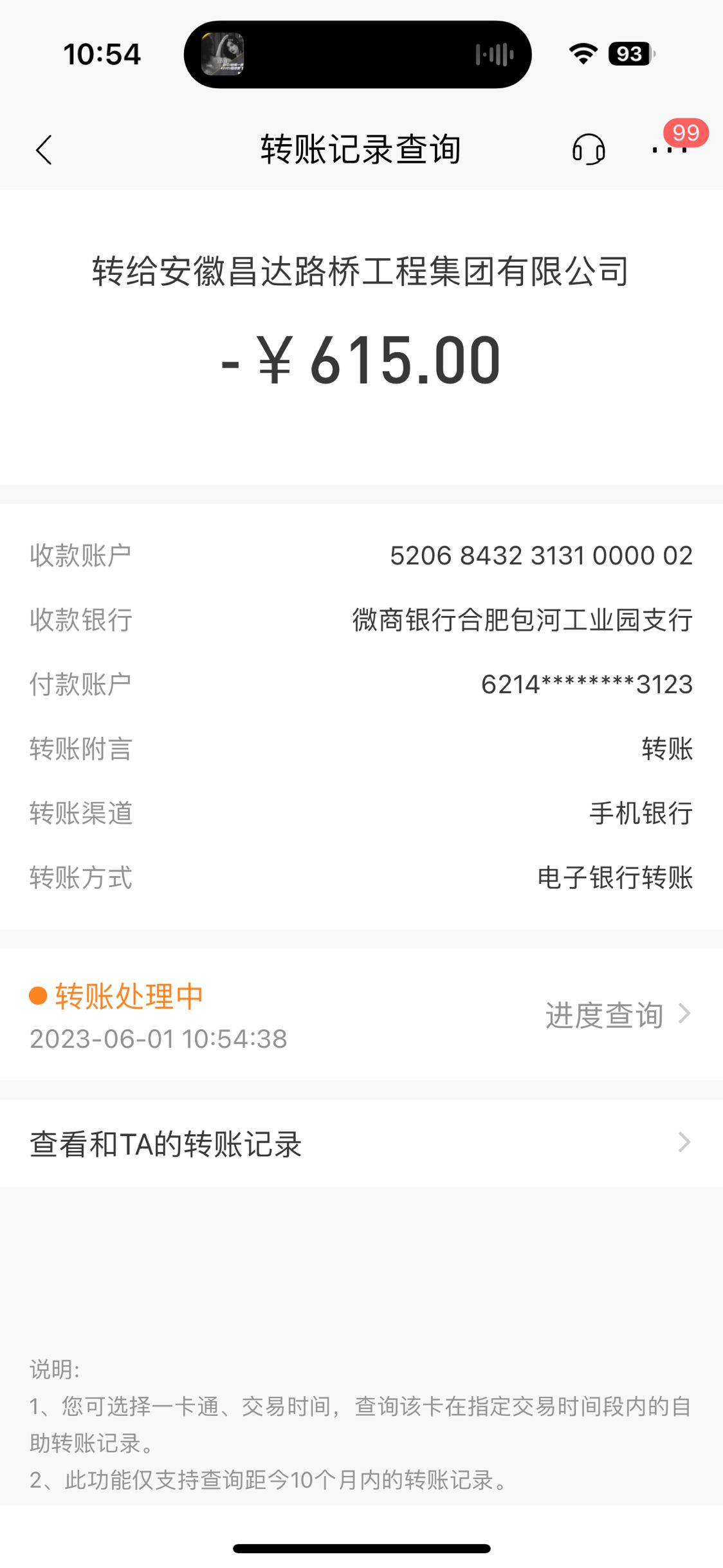This screenshot has width=723, height=1568.
Task: Open the three-dot overflow menu
Action: tap(669, 150)
